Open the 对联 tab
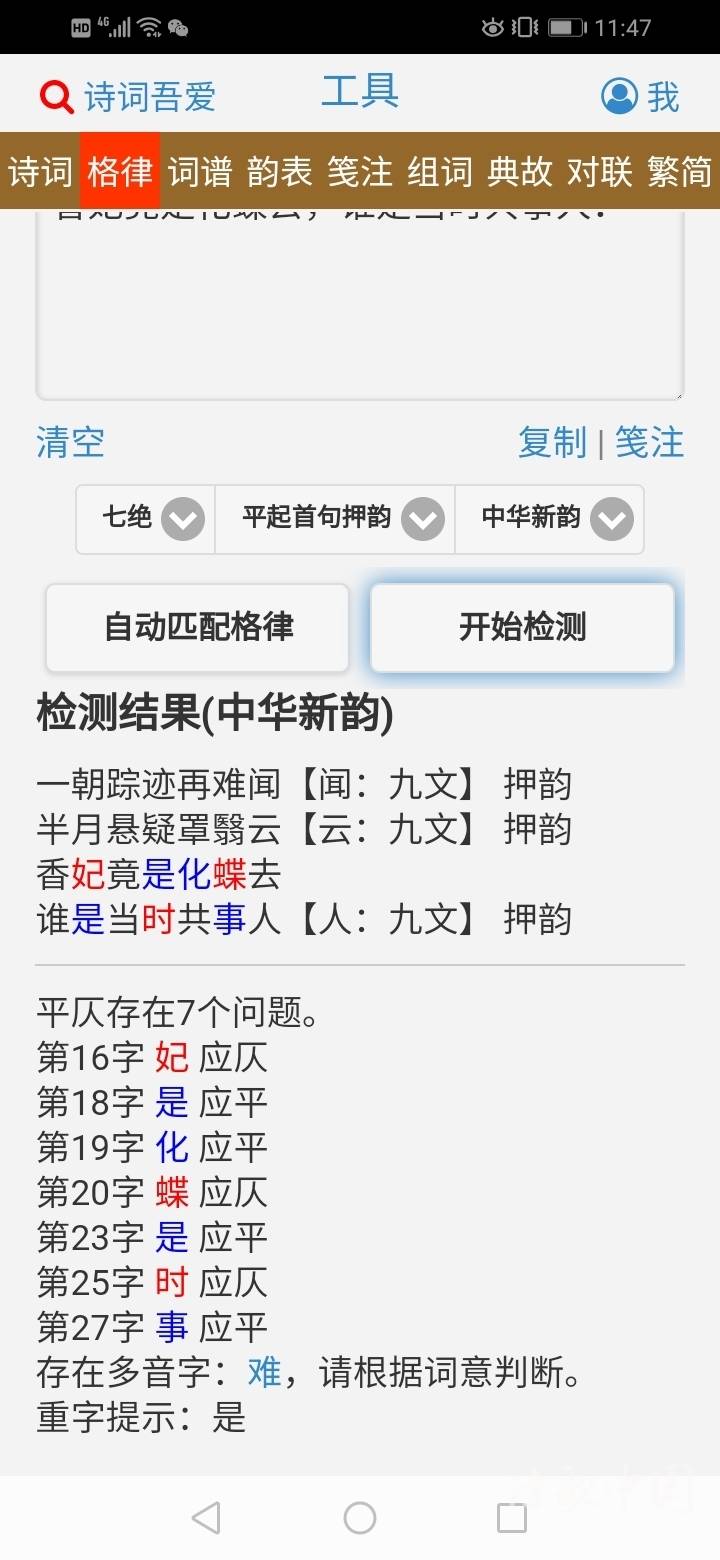This screenshot has width=720, height=1560. coord(600,171)
